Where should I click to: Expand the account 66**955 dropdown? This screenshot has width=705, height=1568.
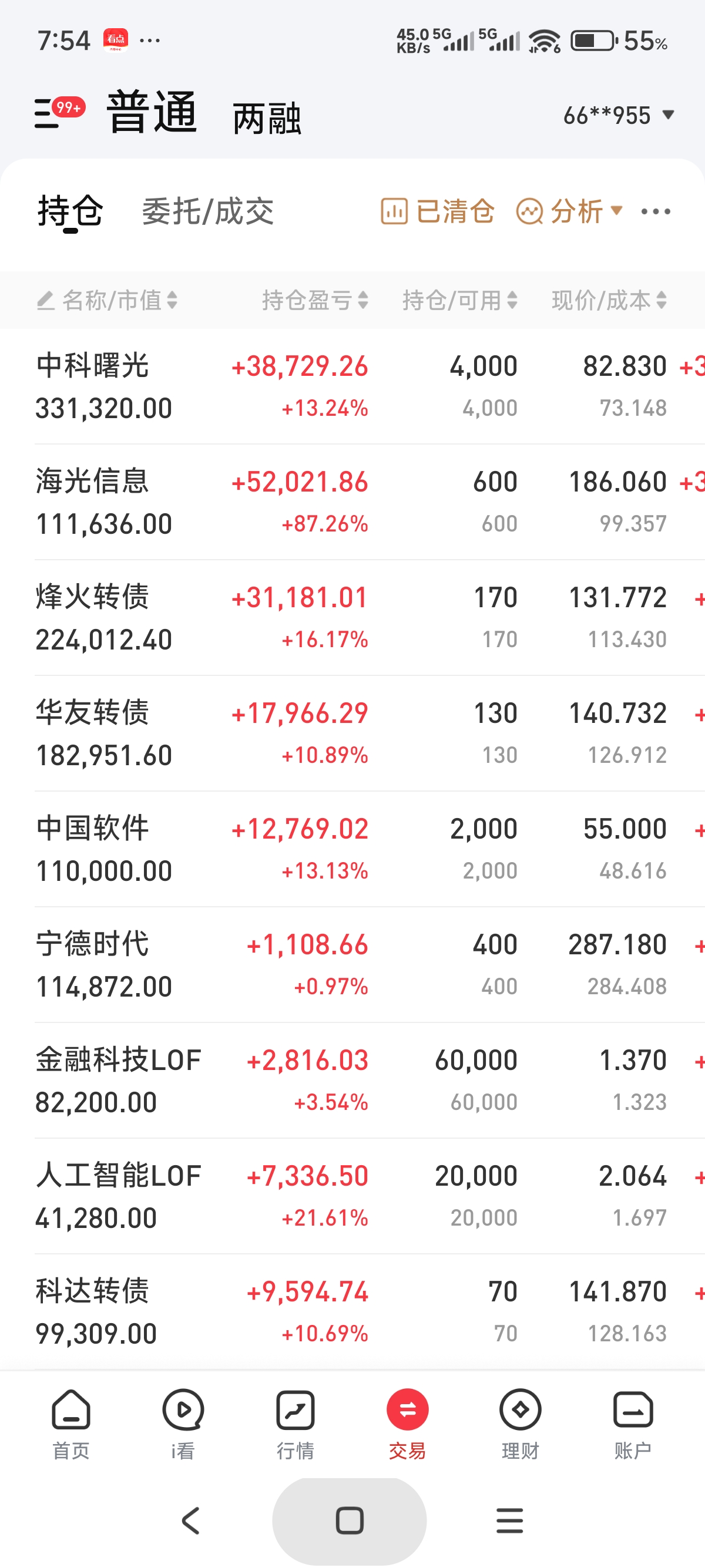tap(619, 115)
